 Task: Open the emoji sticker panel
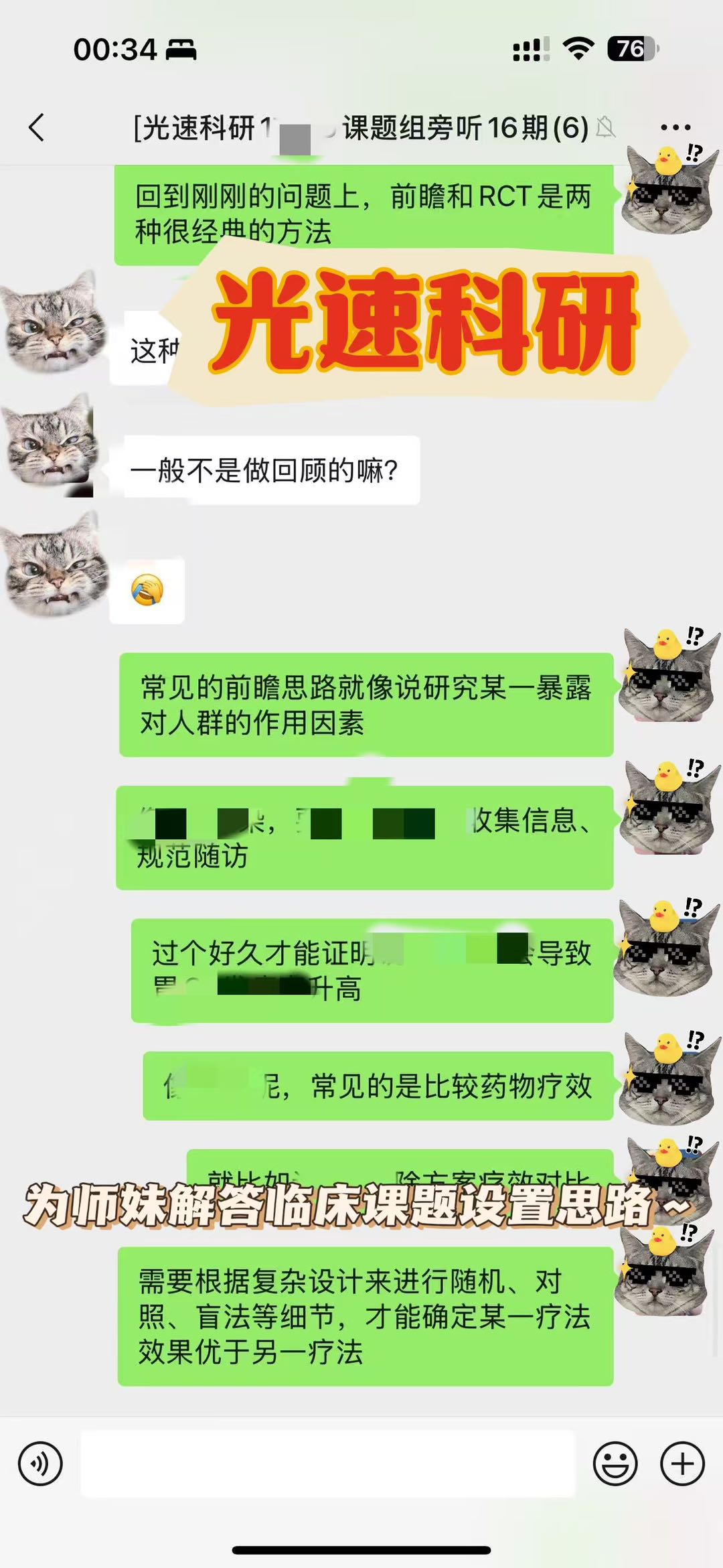pyautogui.click(x=615, y=1464)
